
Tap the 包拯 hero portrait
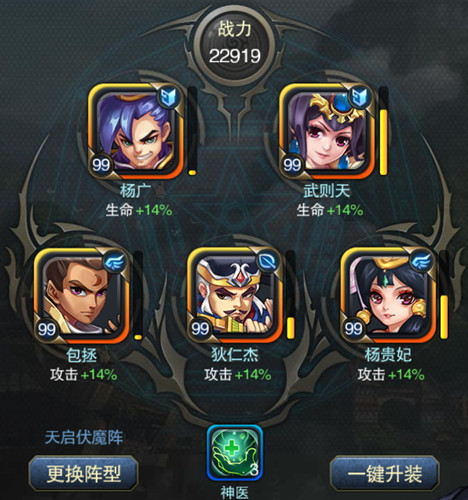82,296
